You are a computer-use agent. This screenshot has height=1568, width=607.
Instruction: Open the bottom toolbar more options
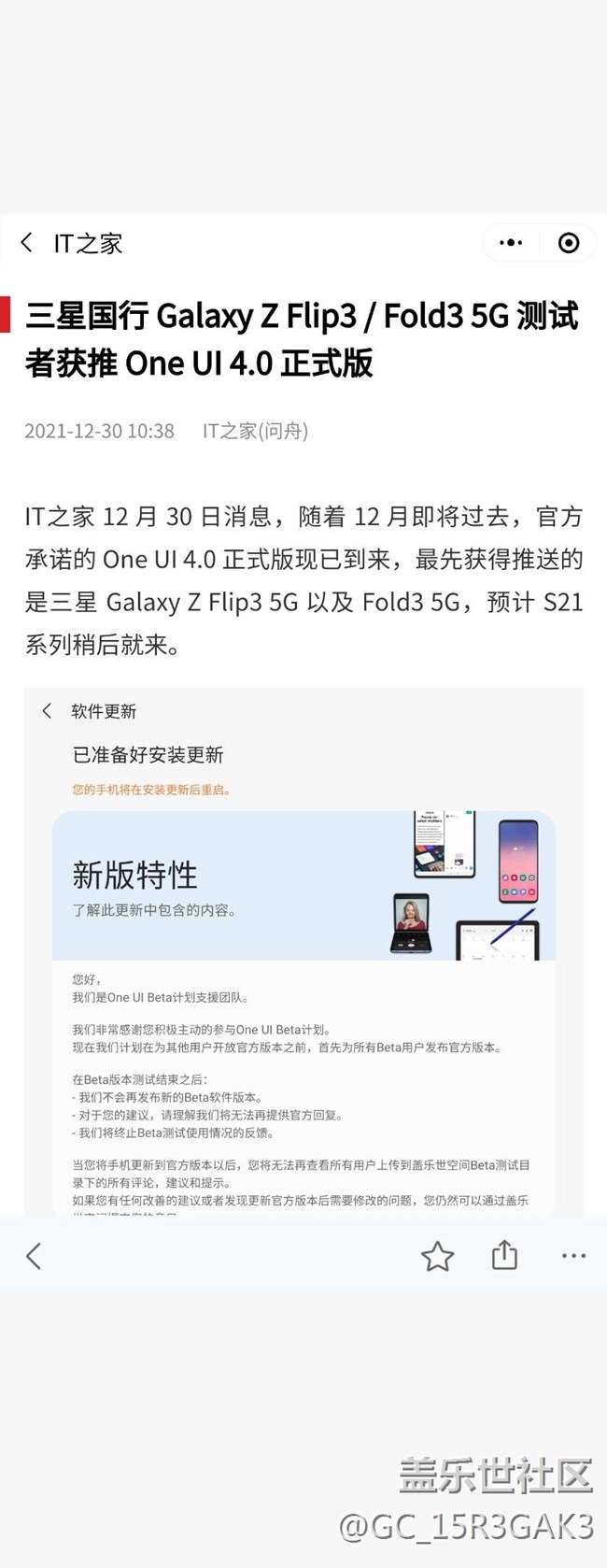coord(573,1256)
